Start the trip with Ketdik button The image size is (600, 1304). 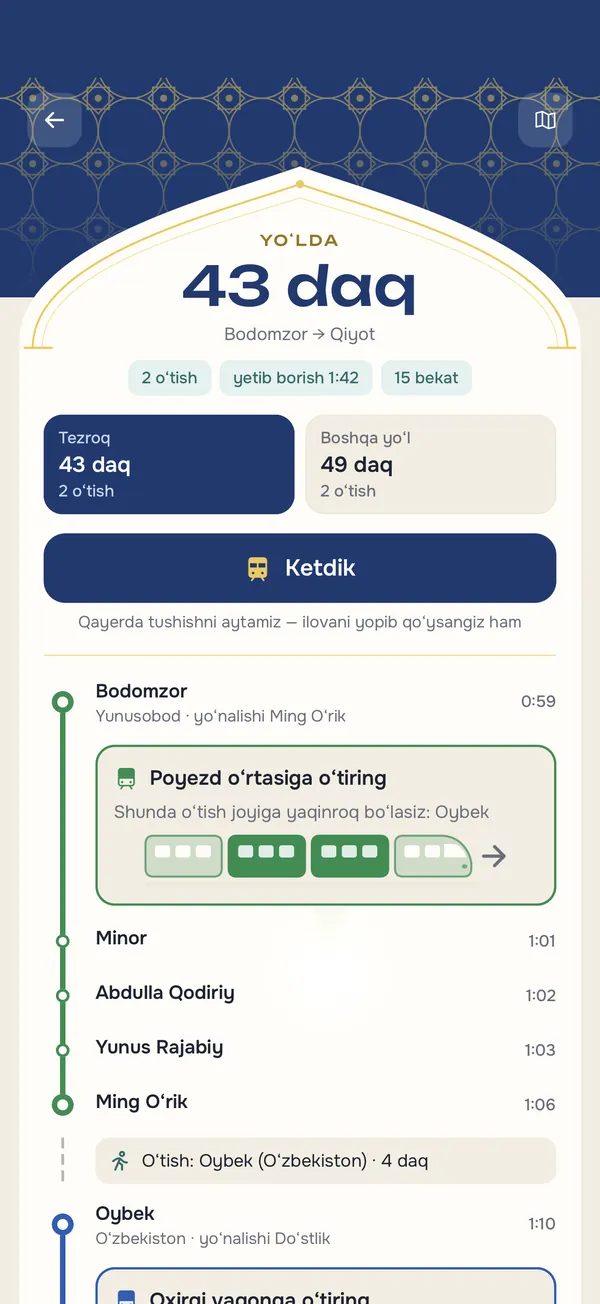point(300,568)
